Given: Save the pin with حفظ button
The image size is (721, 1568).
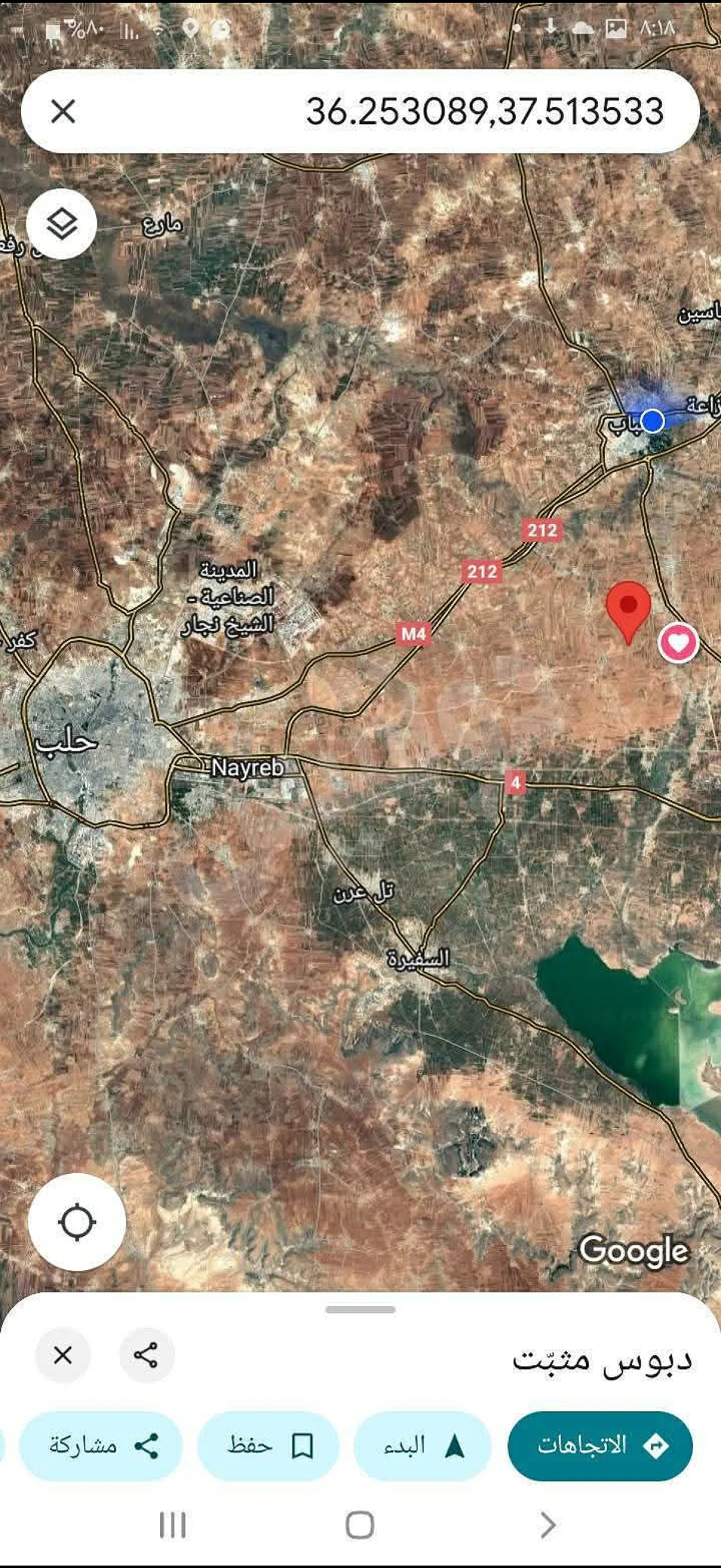Looking at the screenshot, I should click(268, 1445).
